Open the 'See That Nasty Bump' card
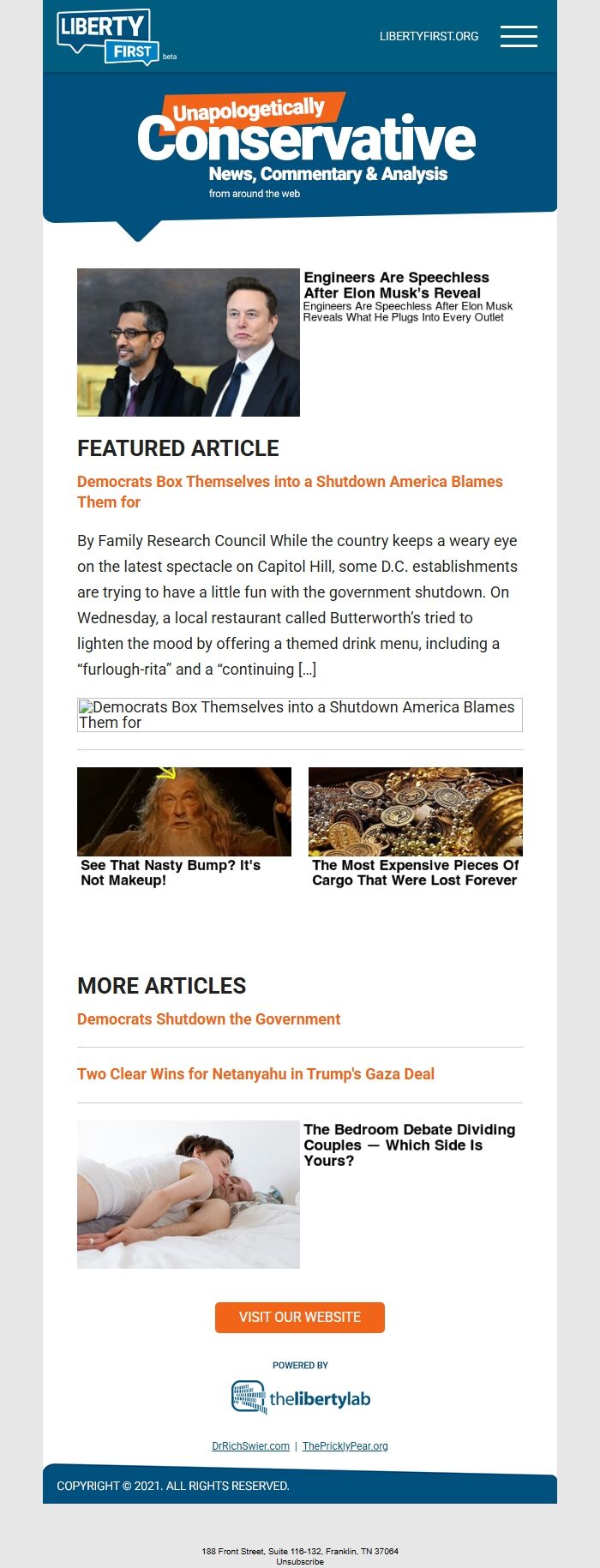 click(x=184, y=828)
